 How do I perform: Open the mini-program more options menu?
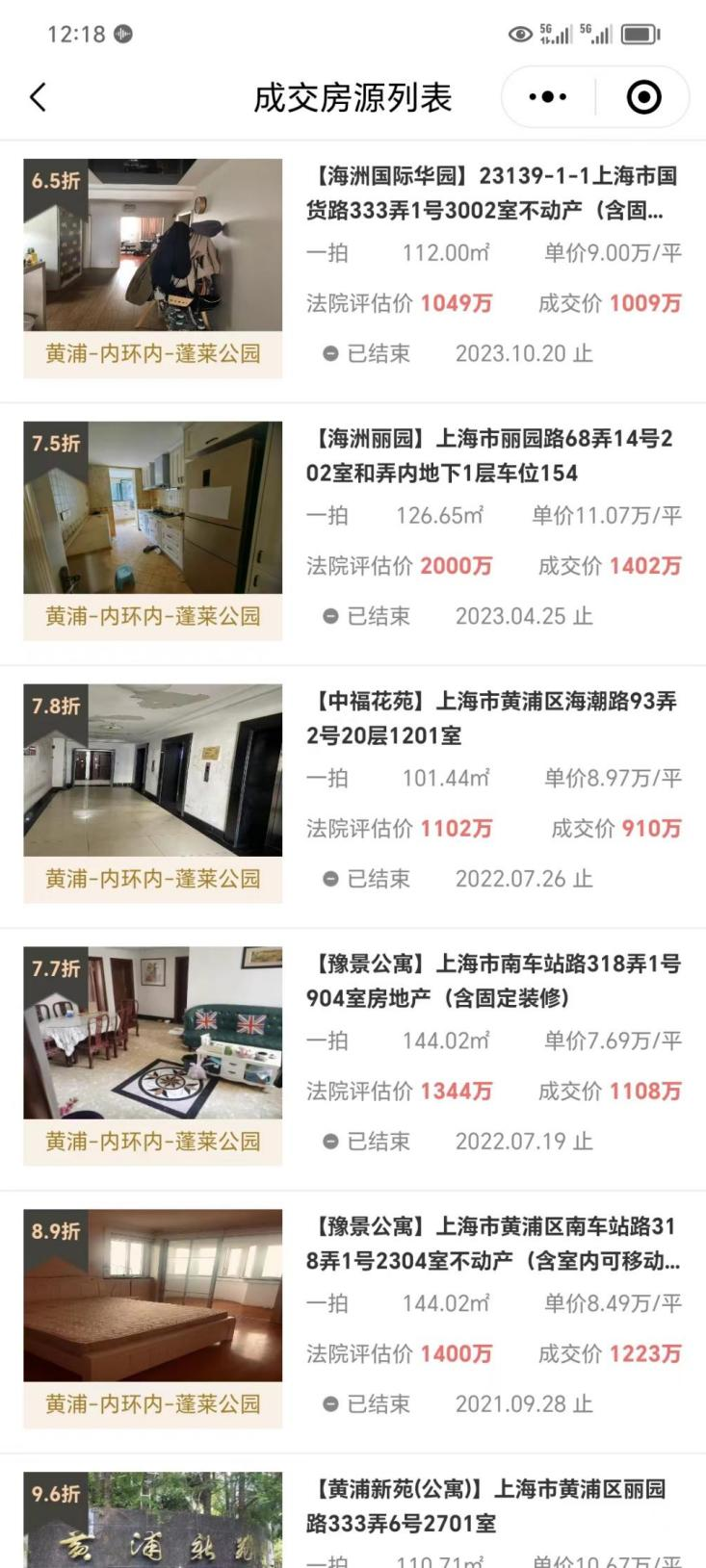point(545,96)
